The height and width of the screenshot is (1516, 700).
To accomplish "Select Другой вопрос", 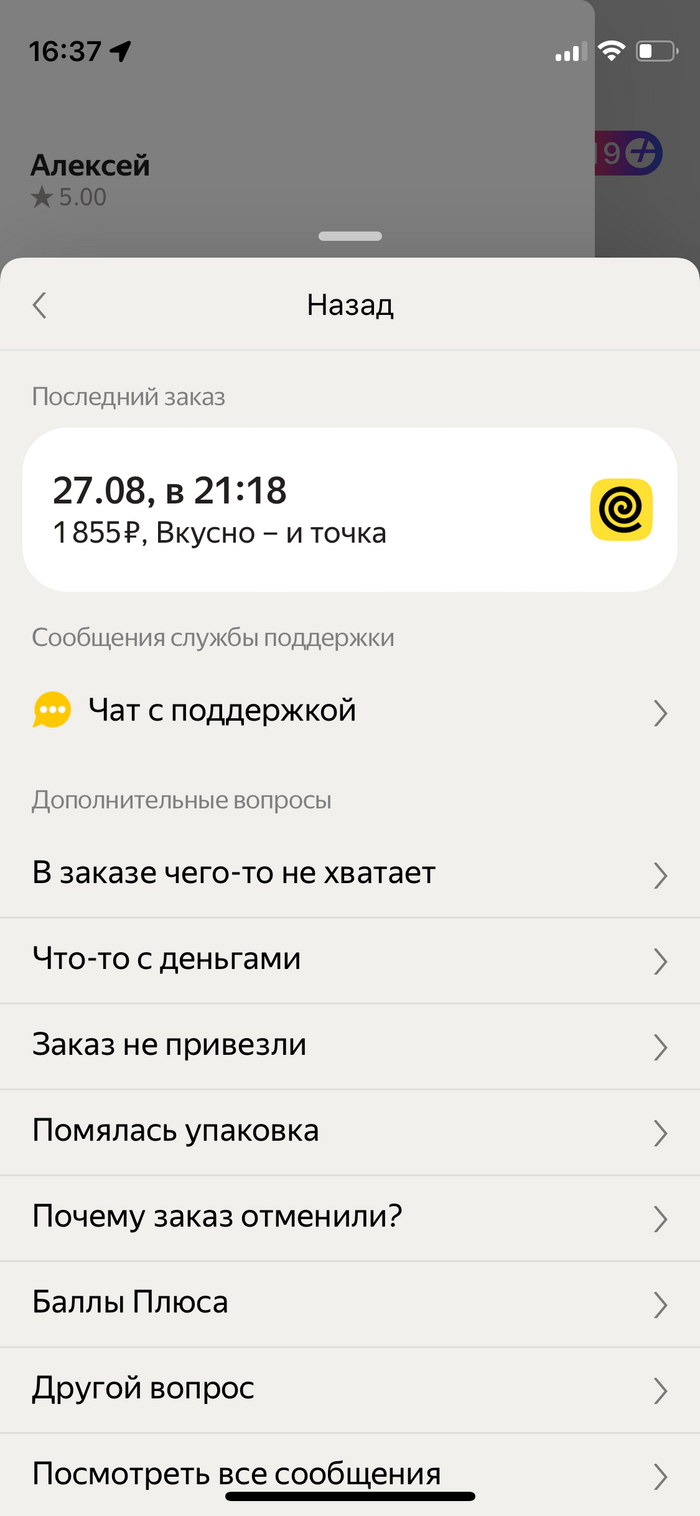I will point(350,1389).
